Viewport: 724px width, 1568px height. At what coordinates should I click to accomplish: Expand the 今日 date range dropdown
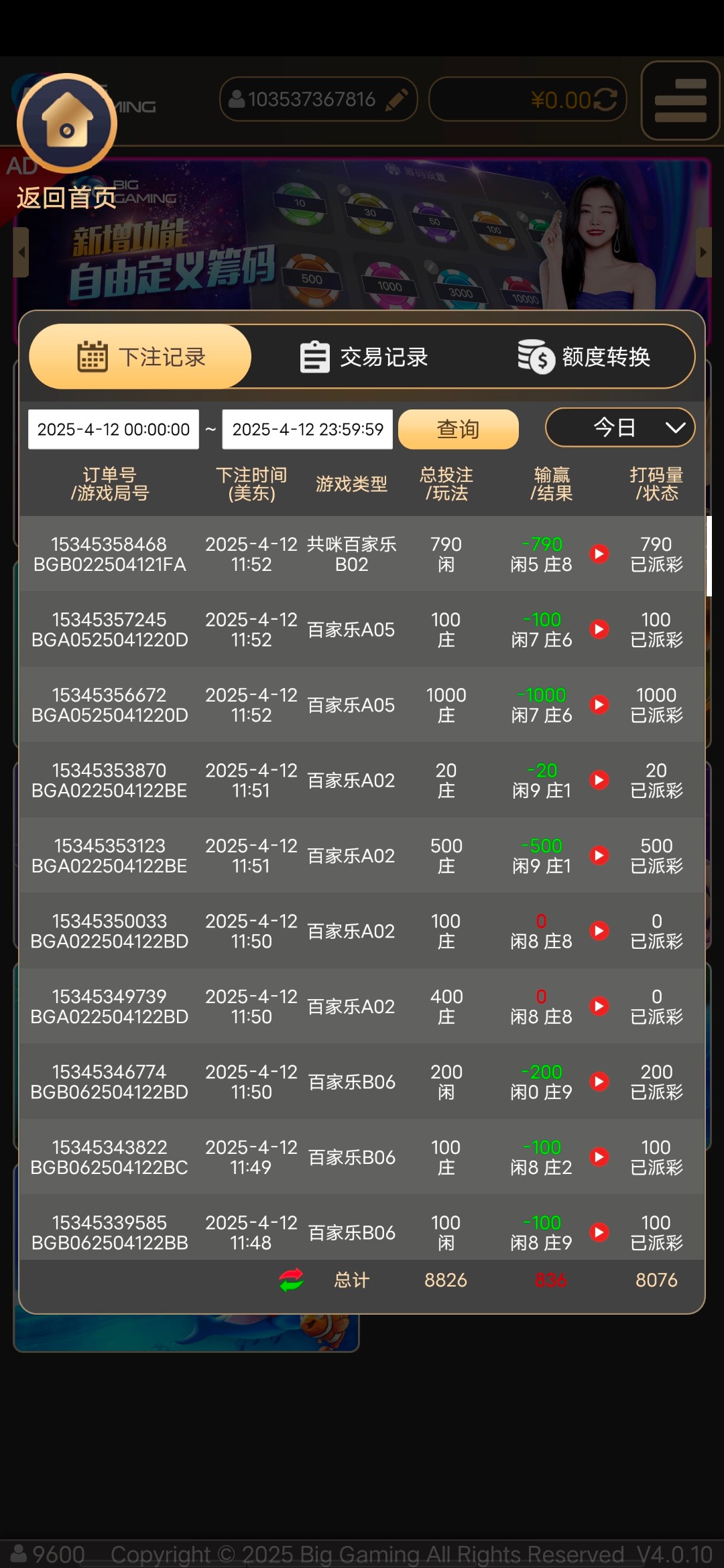[x=619, y=428]
